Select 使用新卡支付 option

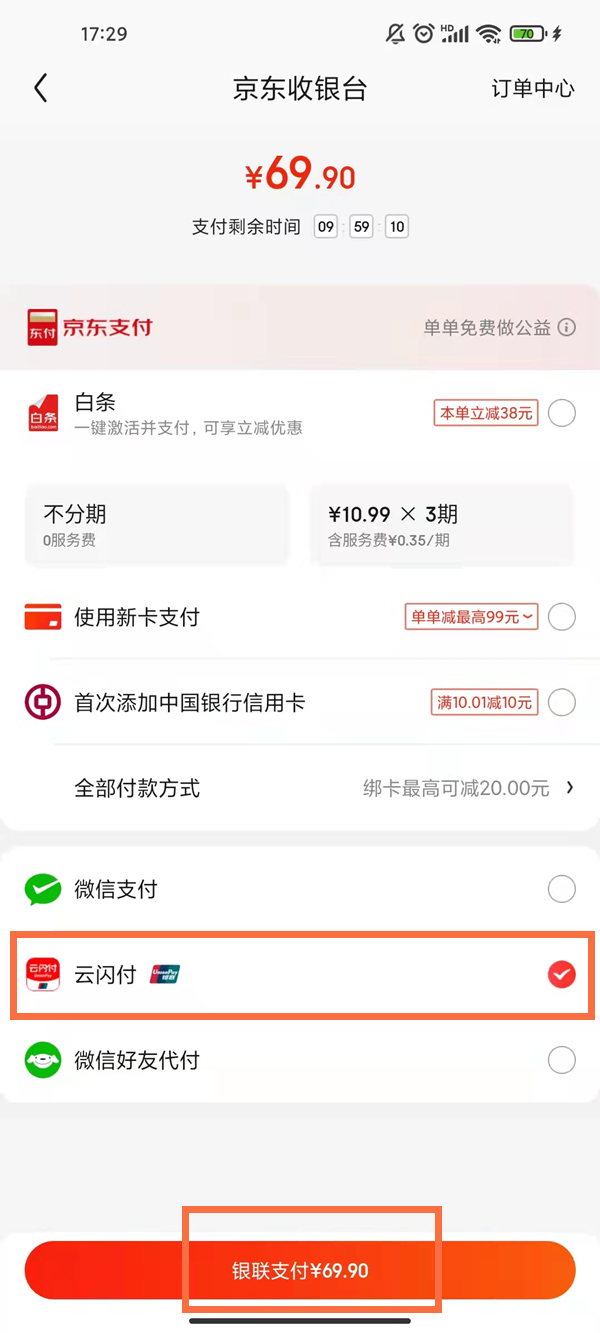tap(561, 617)
